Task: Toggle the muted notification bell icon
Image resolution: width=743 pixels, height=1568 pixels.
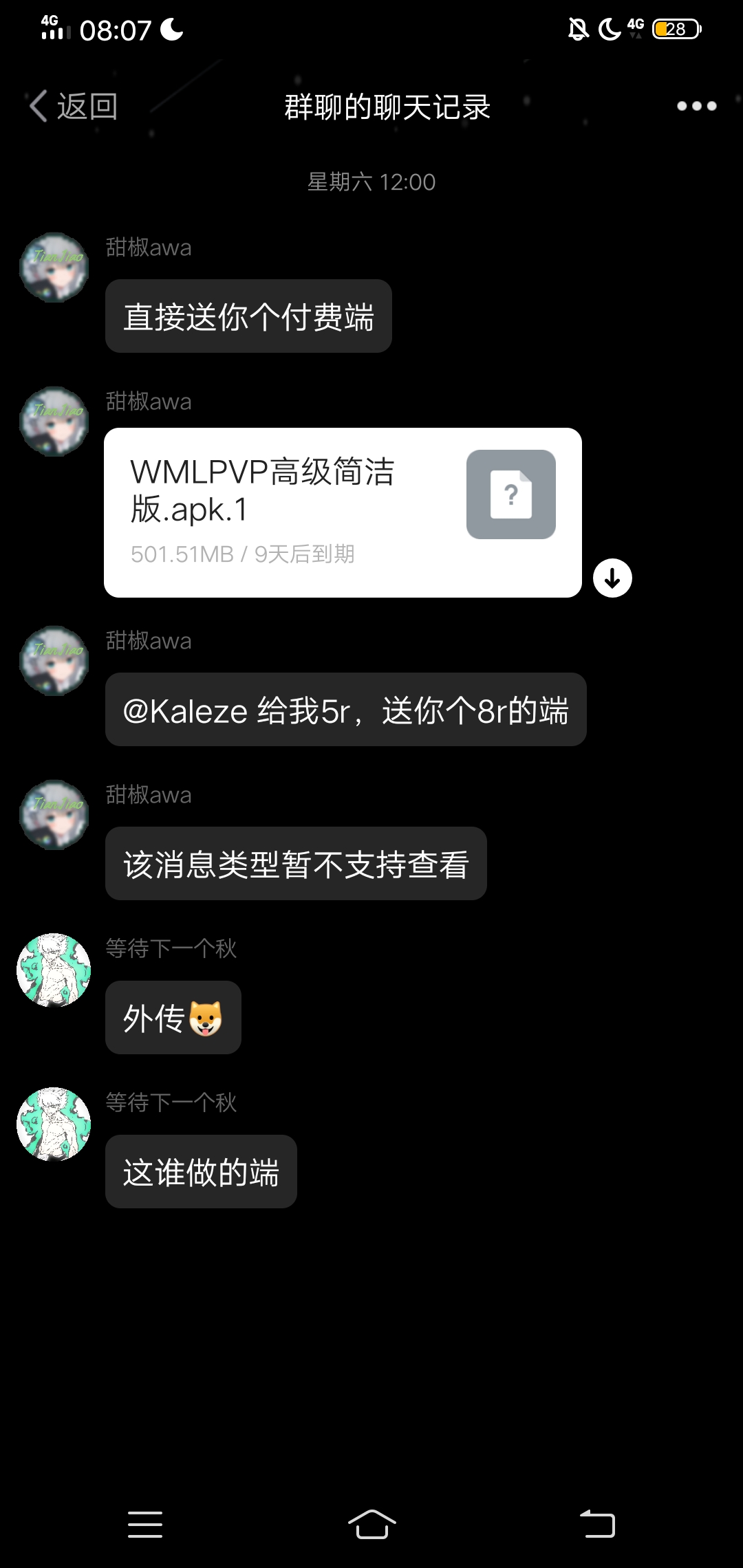Action: tap(578, 30)
